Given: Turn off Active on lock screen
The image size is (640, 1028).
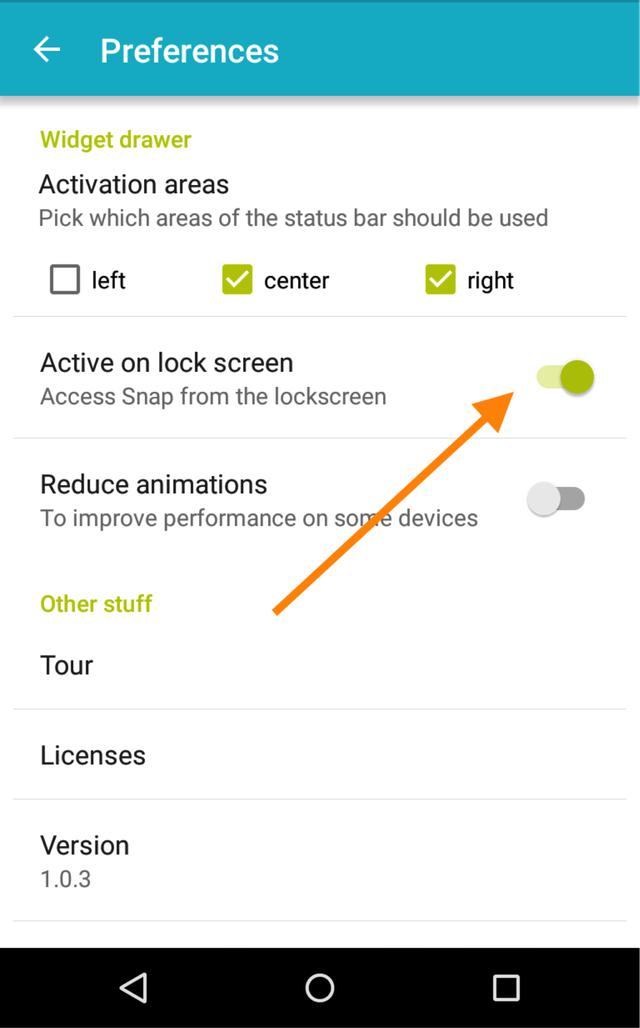Looking at the screenshot, I should click(x=565, y=377).
